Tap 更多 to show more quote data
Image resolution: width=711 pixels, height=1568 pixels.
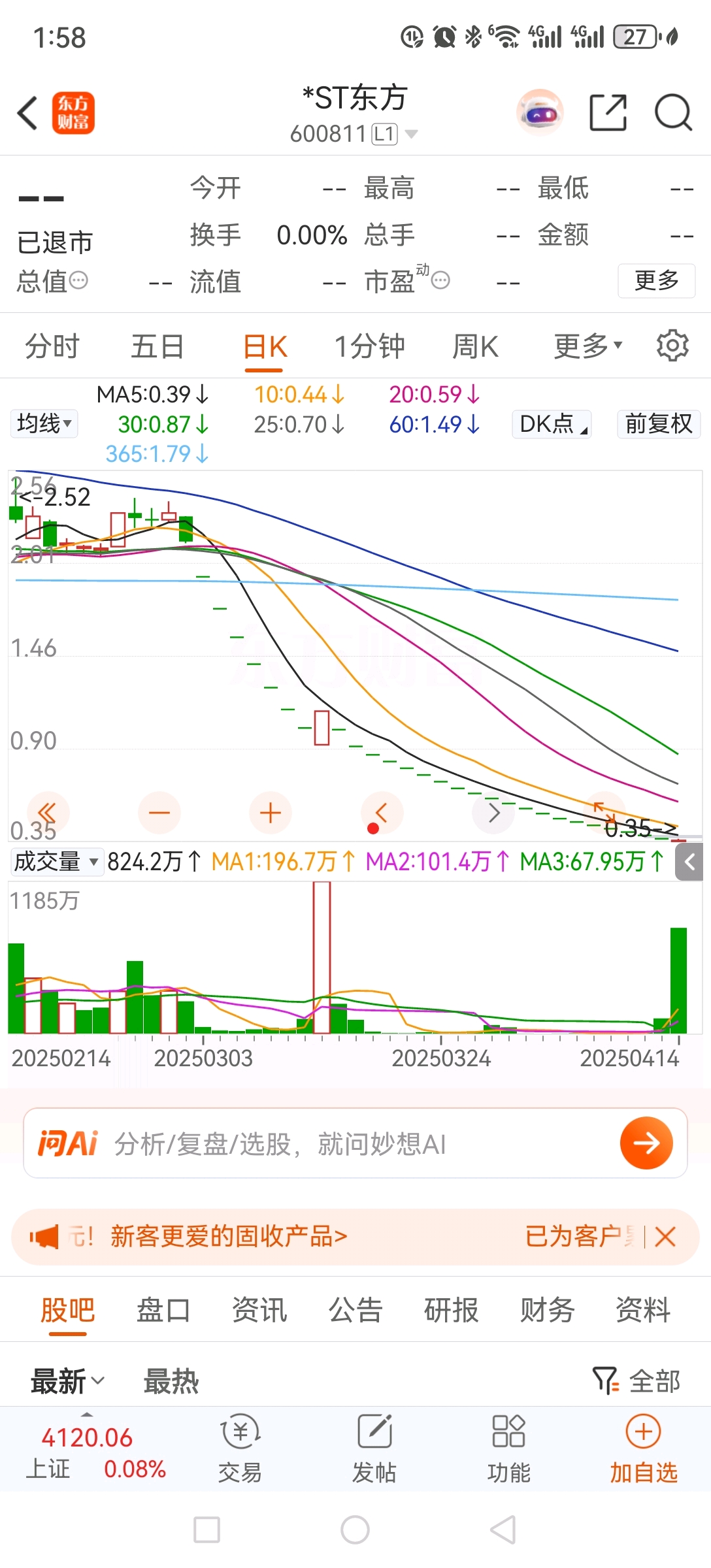[656, 281]
